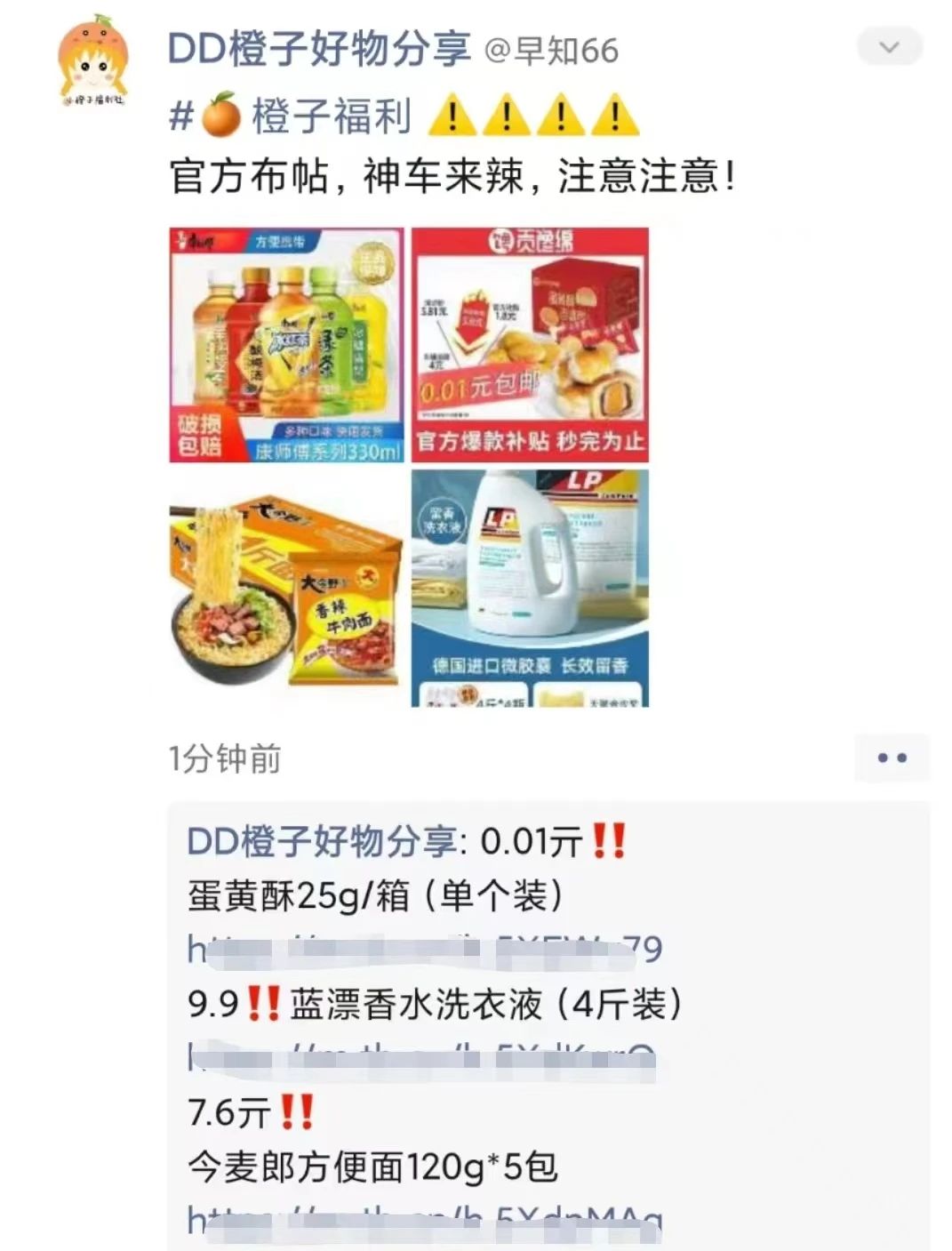Open the #橙子福利 hashtag
The width and height of the screenshot is (952, 1251).
coord(292,116)
